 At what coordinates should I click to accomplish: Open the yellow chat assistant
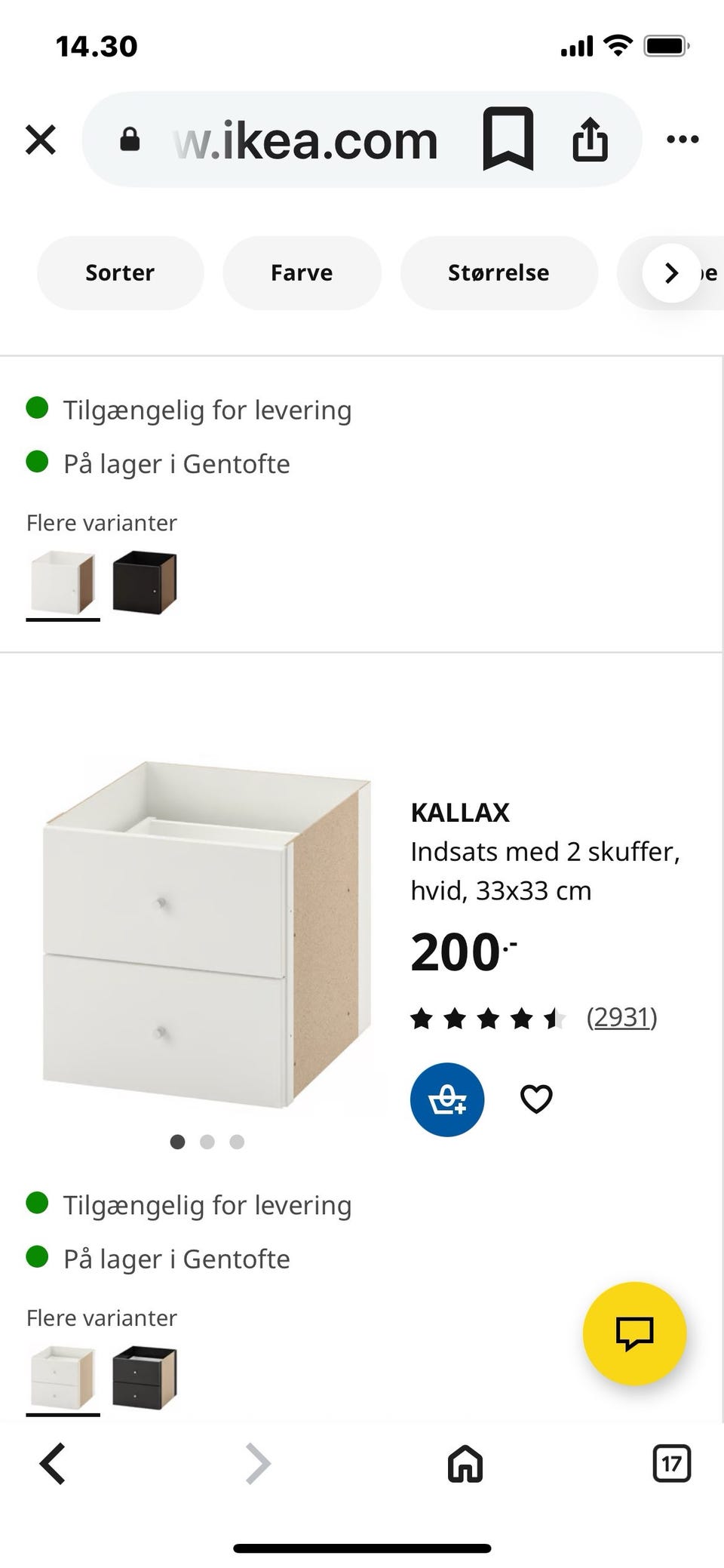[x=636, y=1333]
